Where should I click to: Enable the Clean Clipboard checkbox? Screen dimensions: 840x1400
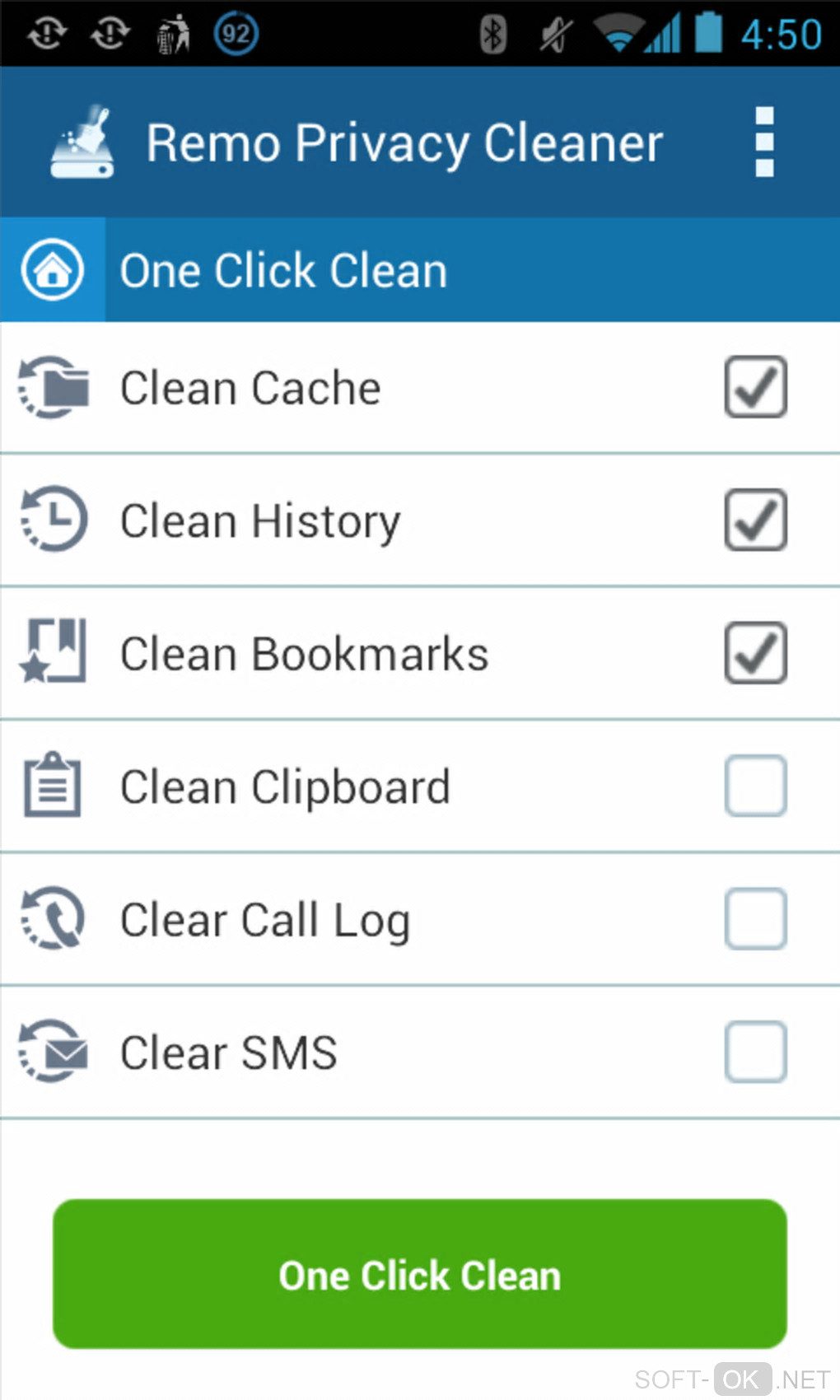pyautogui.click(x=755, y=786)
